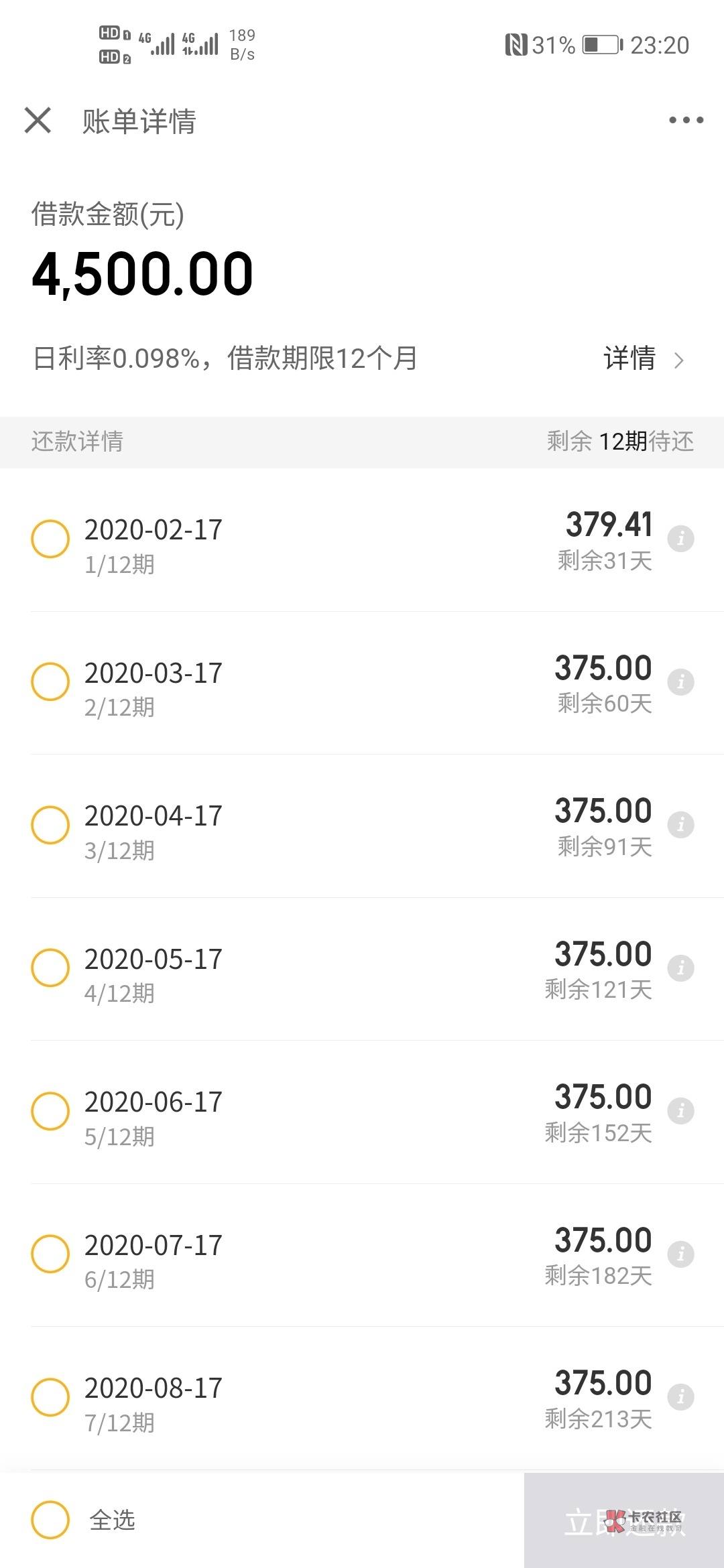View info icon for period 2/12期

click(680, 682)
